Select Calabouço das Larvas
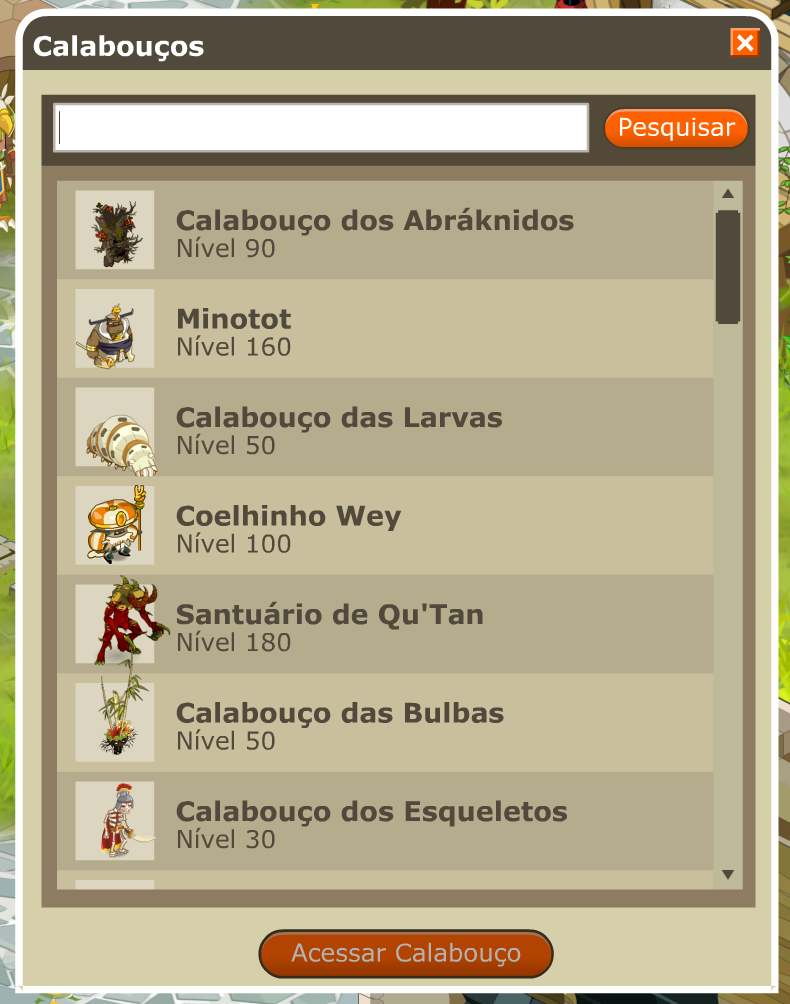The width and height of the screenshot is (790, 1004). [x=385, y=427]
